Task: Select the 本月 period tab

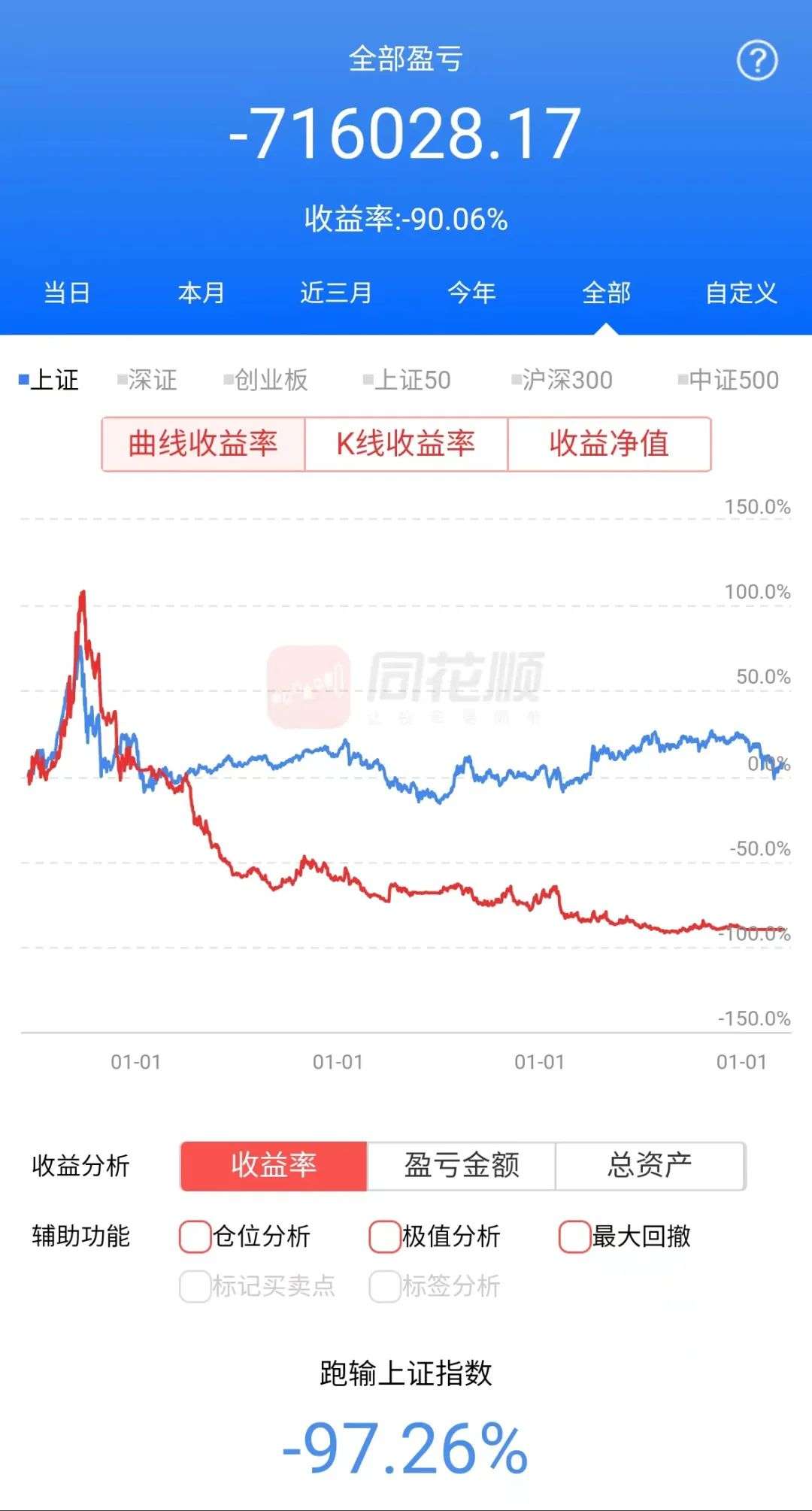Action: pyautogui.click(x=201, y=293)
